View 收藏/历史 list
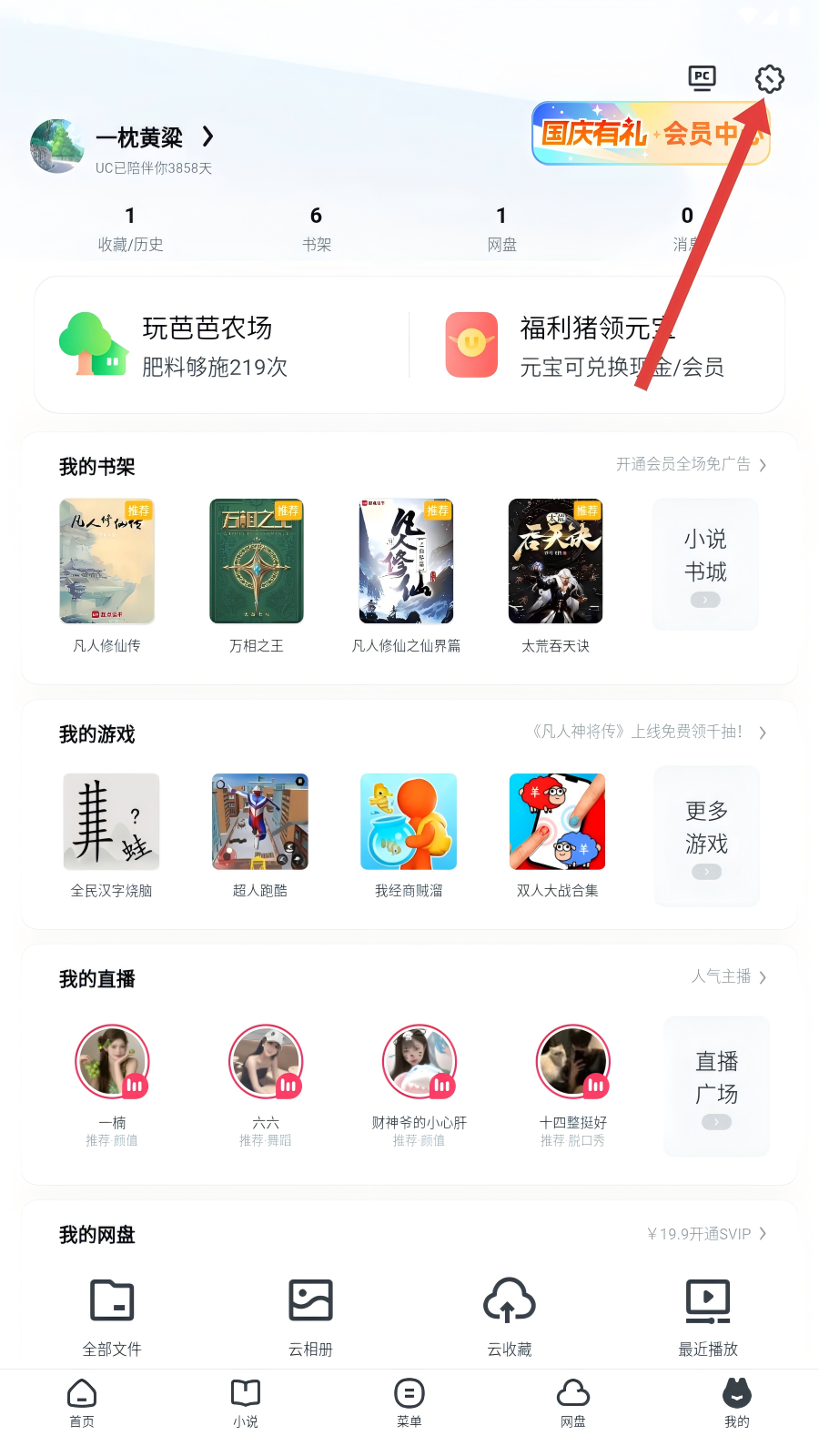Image resolution: width=819 pixels, height=1456 pixels. 130,228
